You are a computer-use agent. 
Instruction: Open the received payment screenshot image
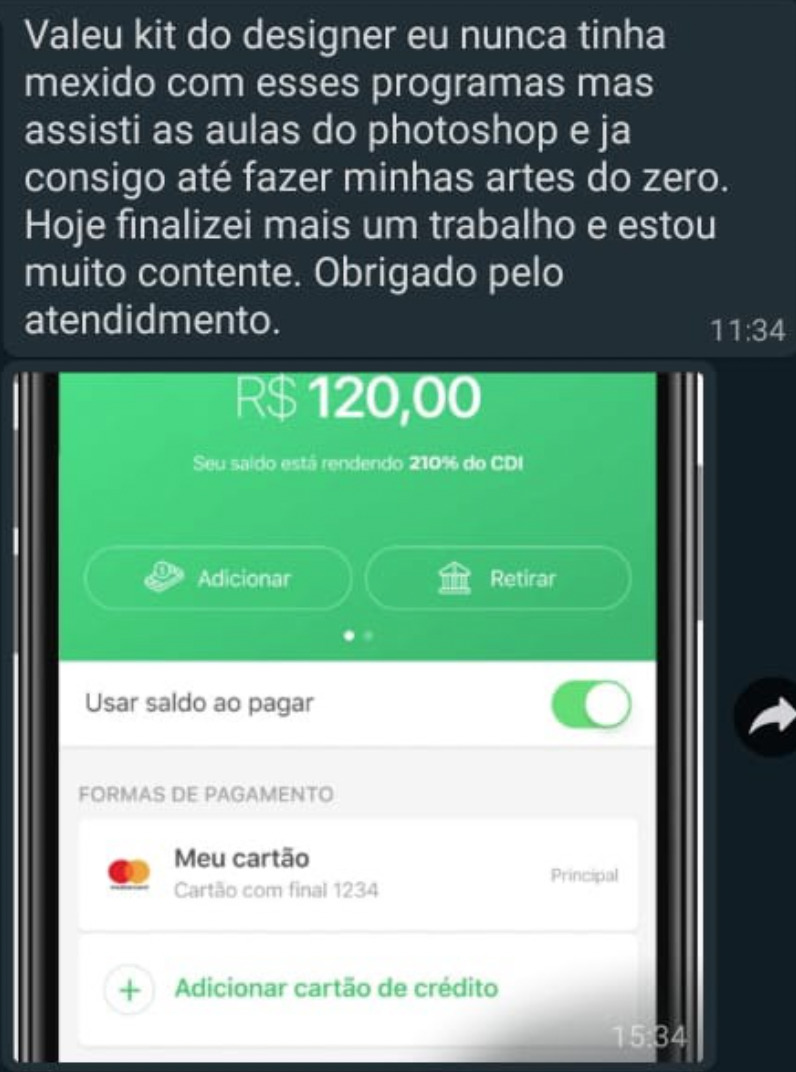coord(357,715)
